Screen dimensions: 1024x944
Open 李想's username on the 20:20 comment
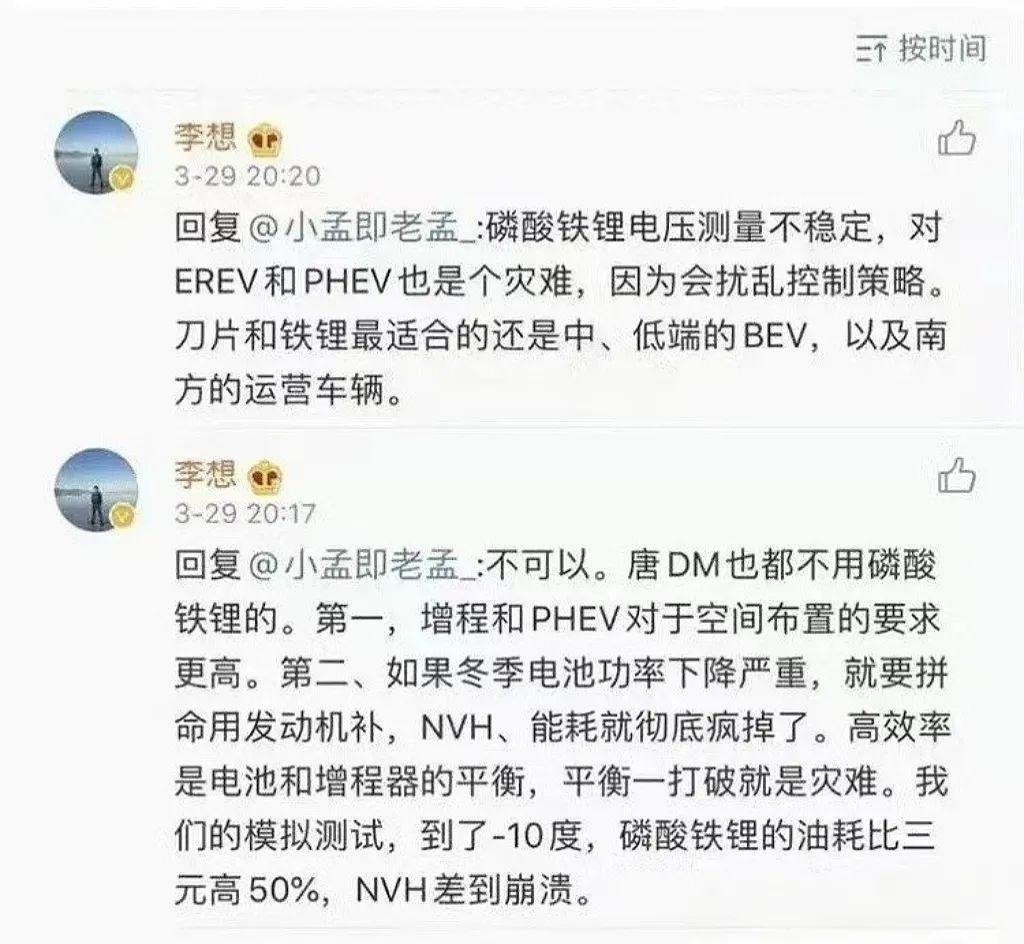[x=205, y=137]
